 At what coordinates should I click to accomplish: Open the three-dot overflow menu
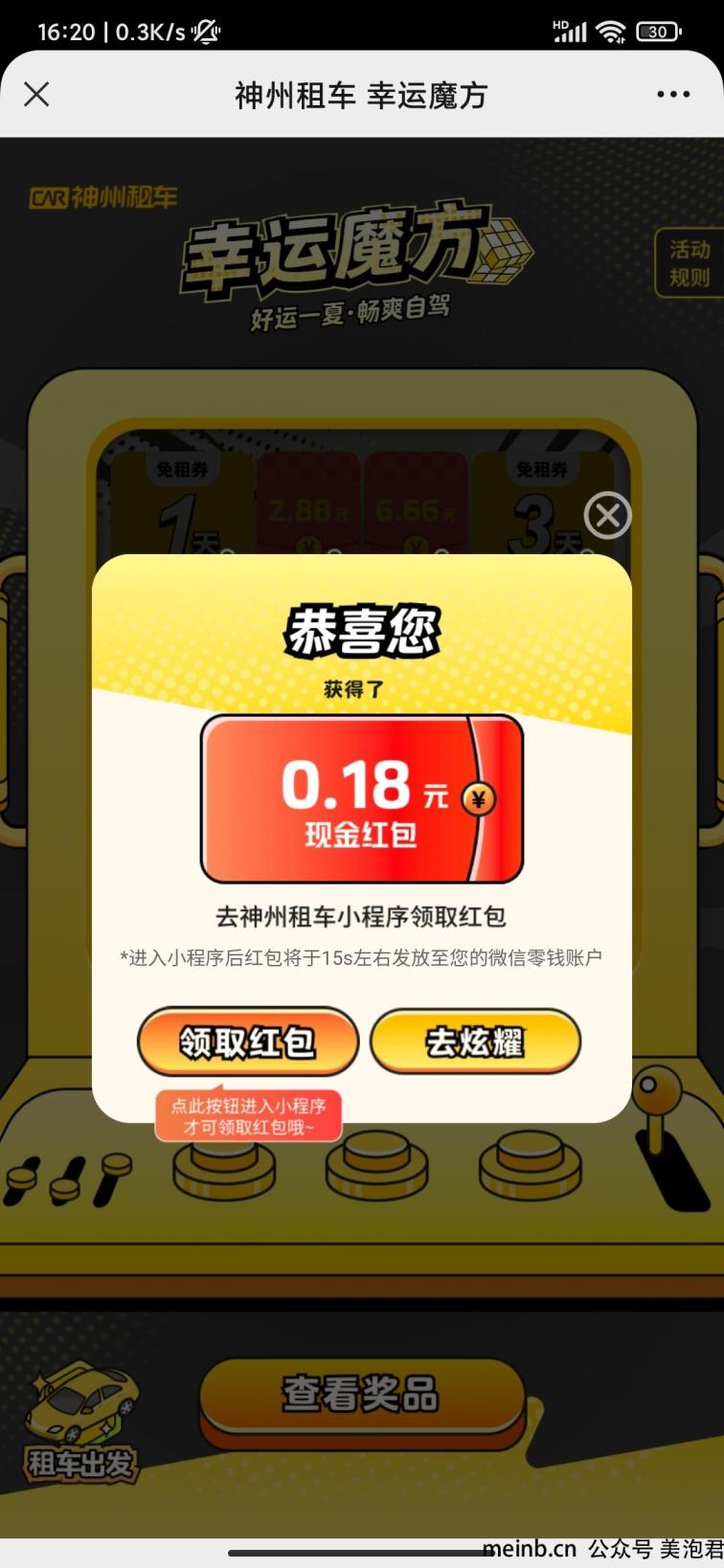pos(673,94)
